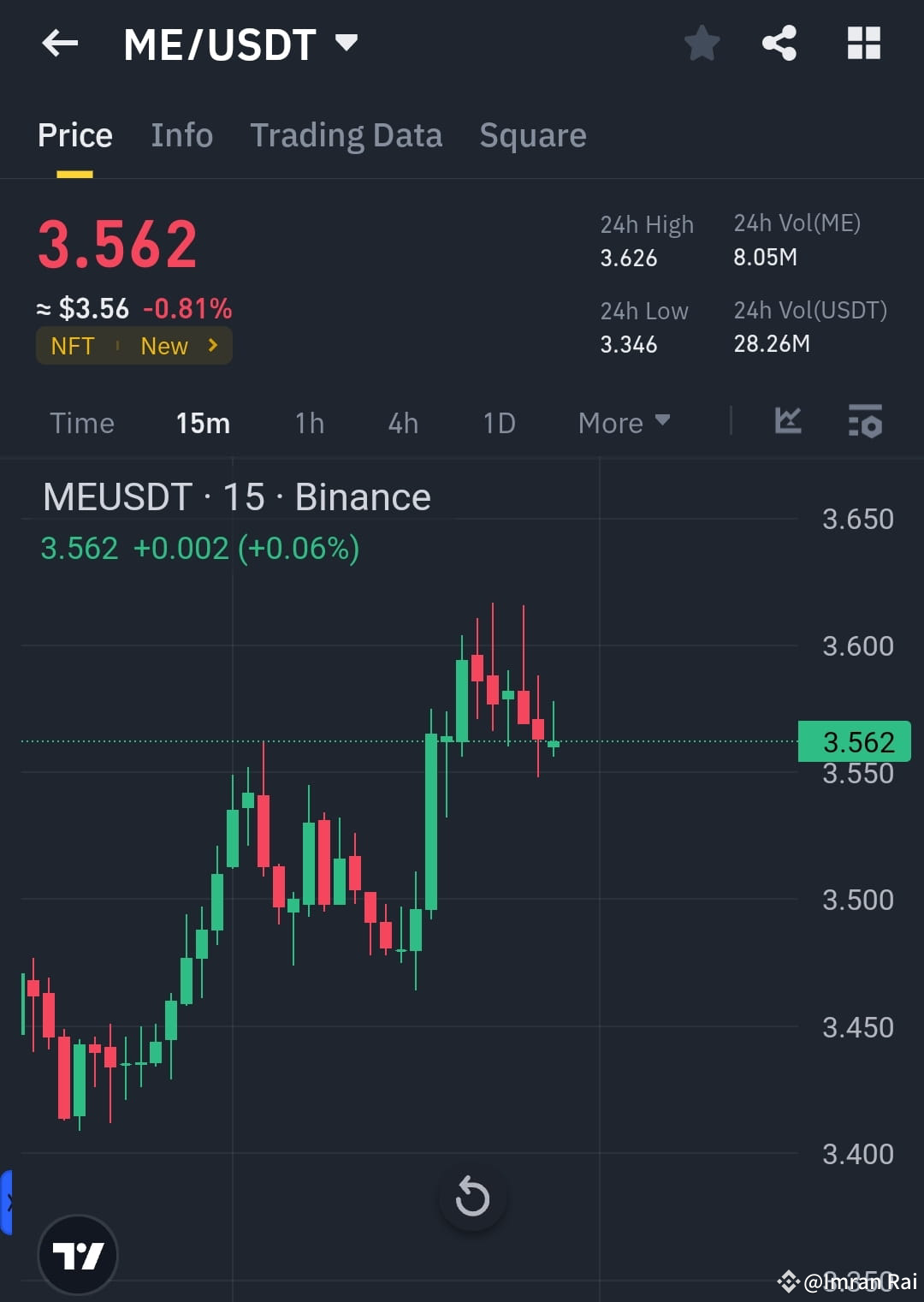924x1302 pixels.
Task: Open the line chart style icon
Action: pyautogui.click(x=787, y=421)
